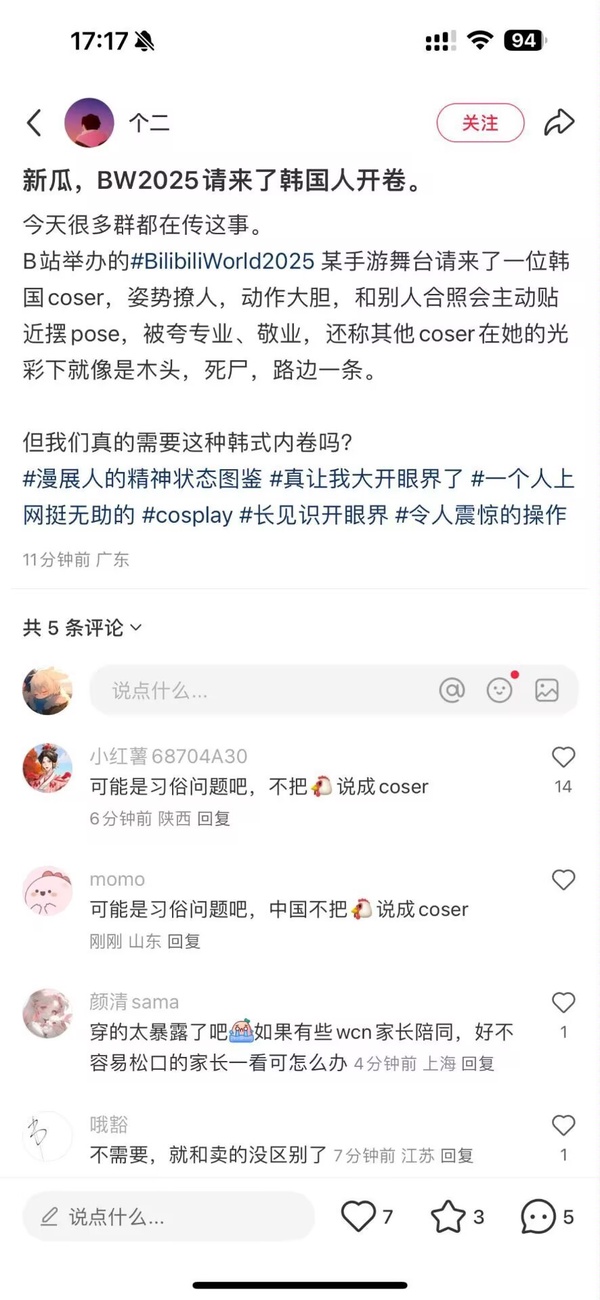Focus the bottom 说点什么 comment field
This screenshot has height=1300, width=600.
pyautogui.click(x=168, y=1217)
